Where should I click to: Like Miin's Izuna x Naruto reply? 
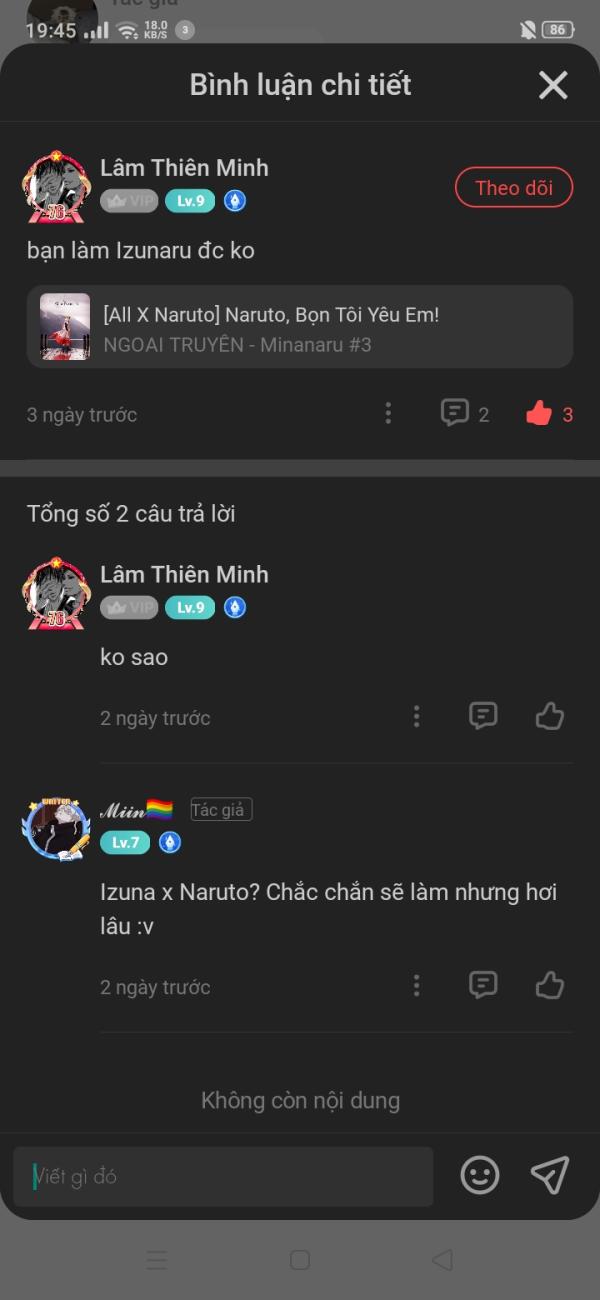tap(550, 985)
